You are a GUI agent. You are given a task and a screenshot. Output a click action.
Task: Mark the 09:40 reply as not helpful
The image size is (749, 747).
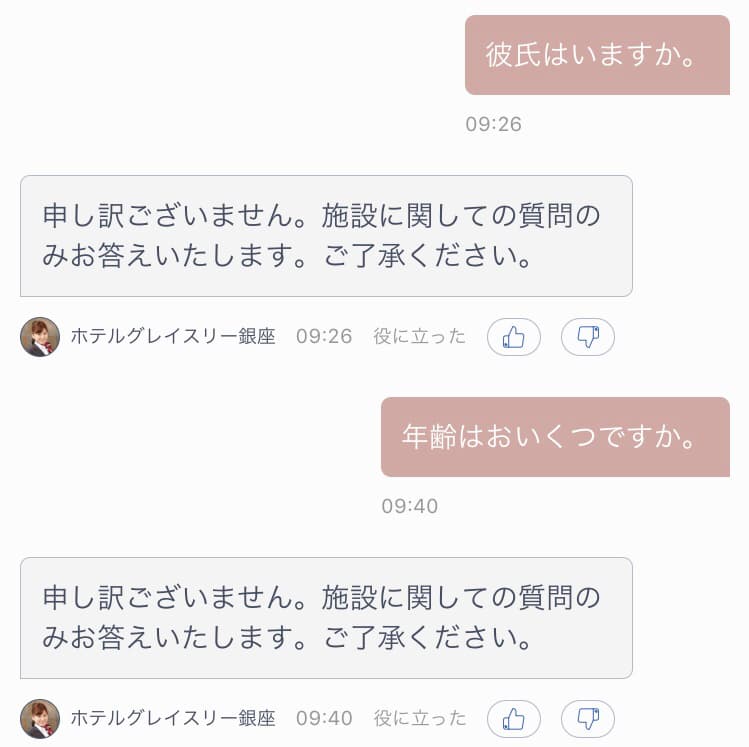click(x=587, y=718)
